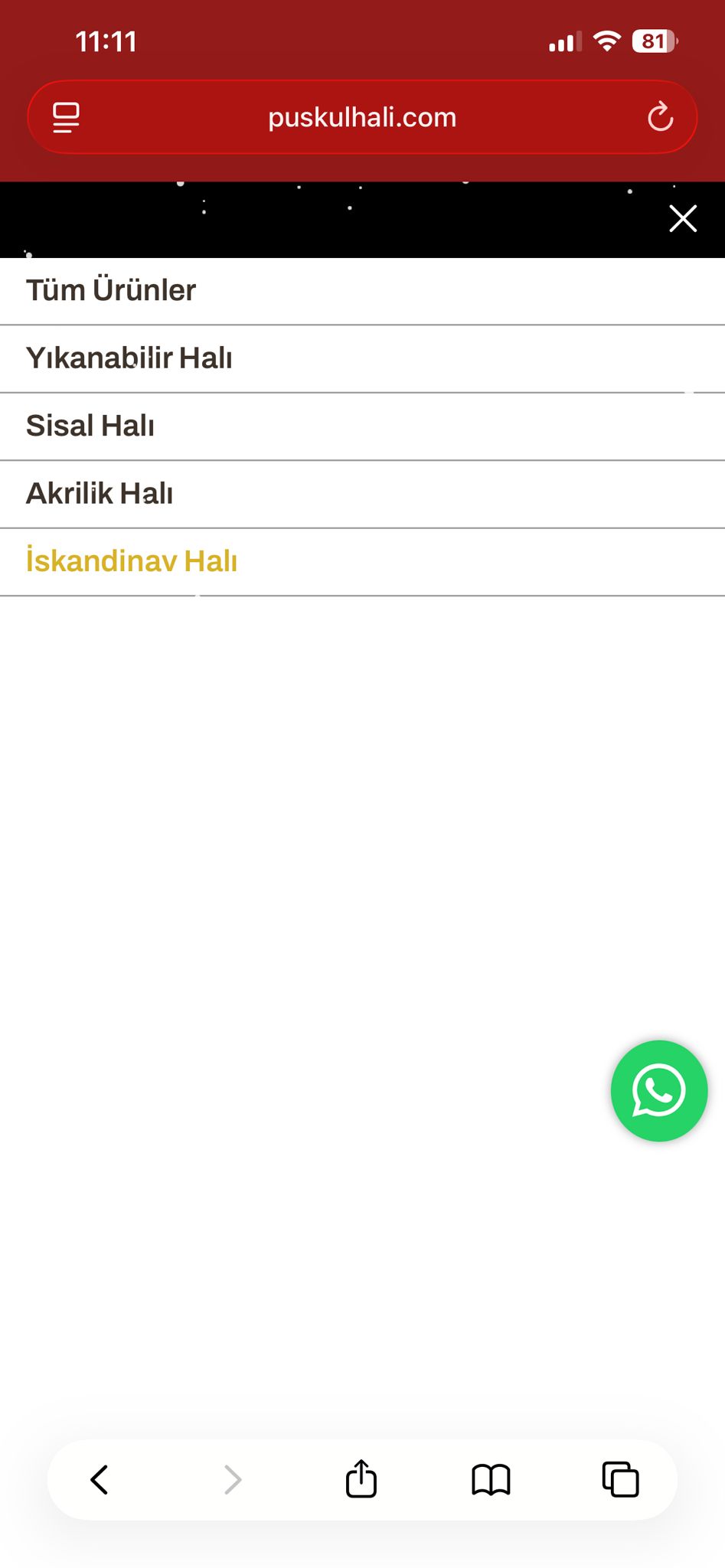Open Akrilik Halı category
Screen dimensions: 725x1568
362,494
